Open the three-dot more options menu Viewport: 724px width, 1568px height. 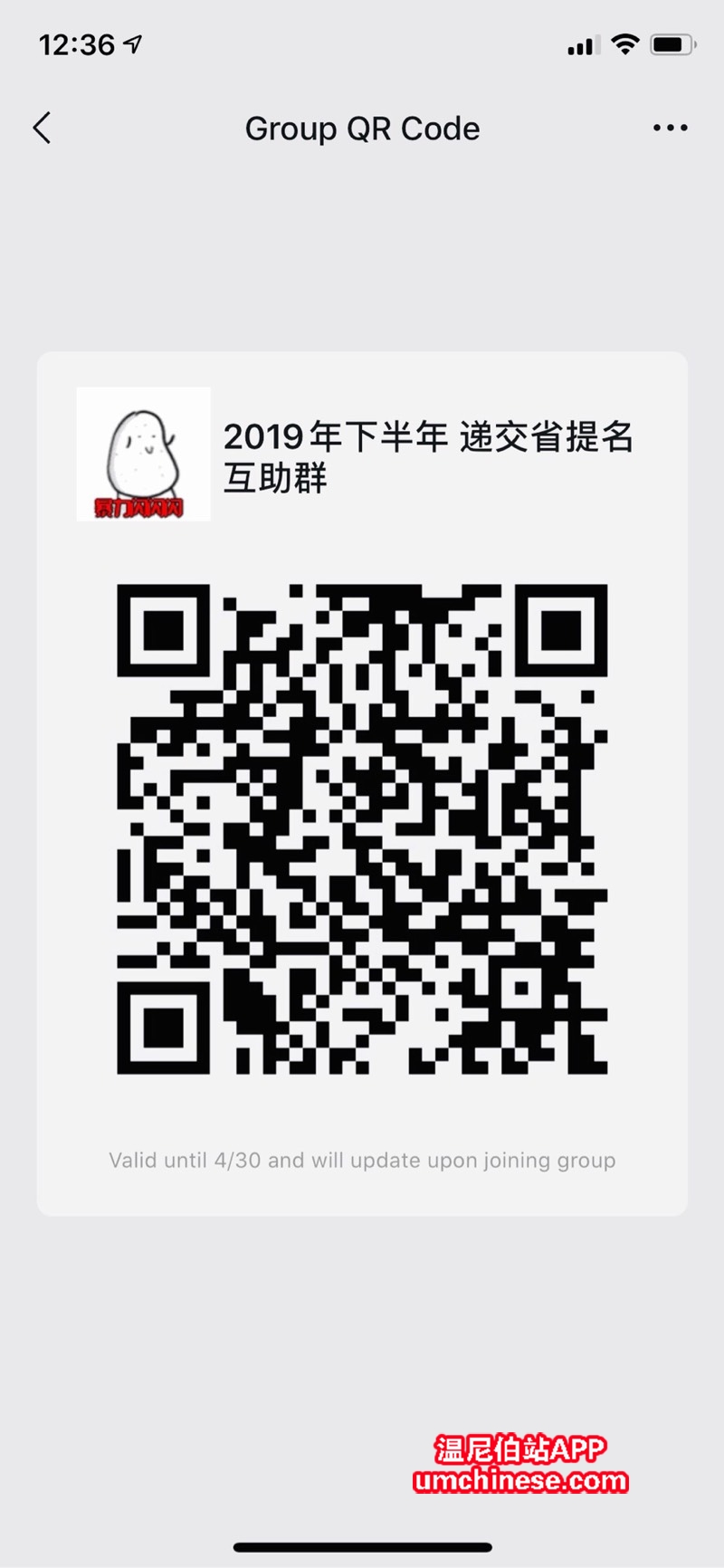670,129
